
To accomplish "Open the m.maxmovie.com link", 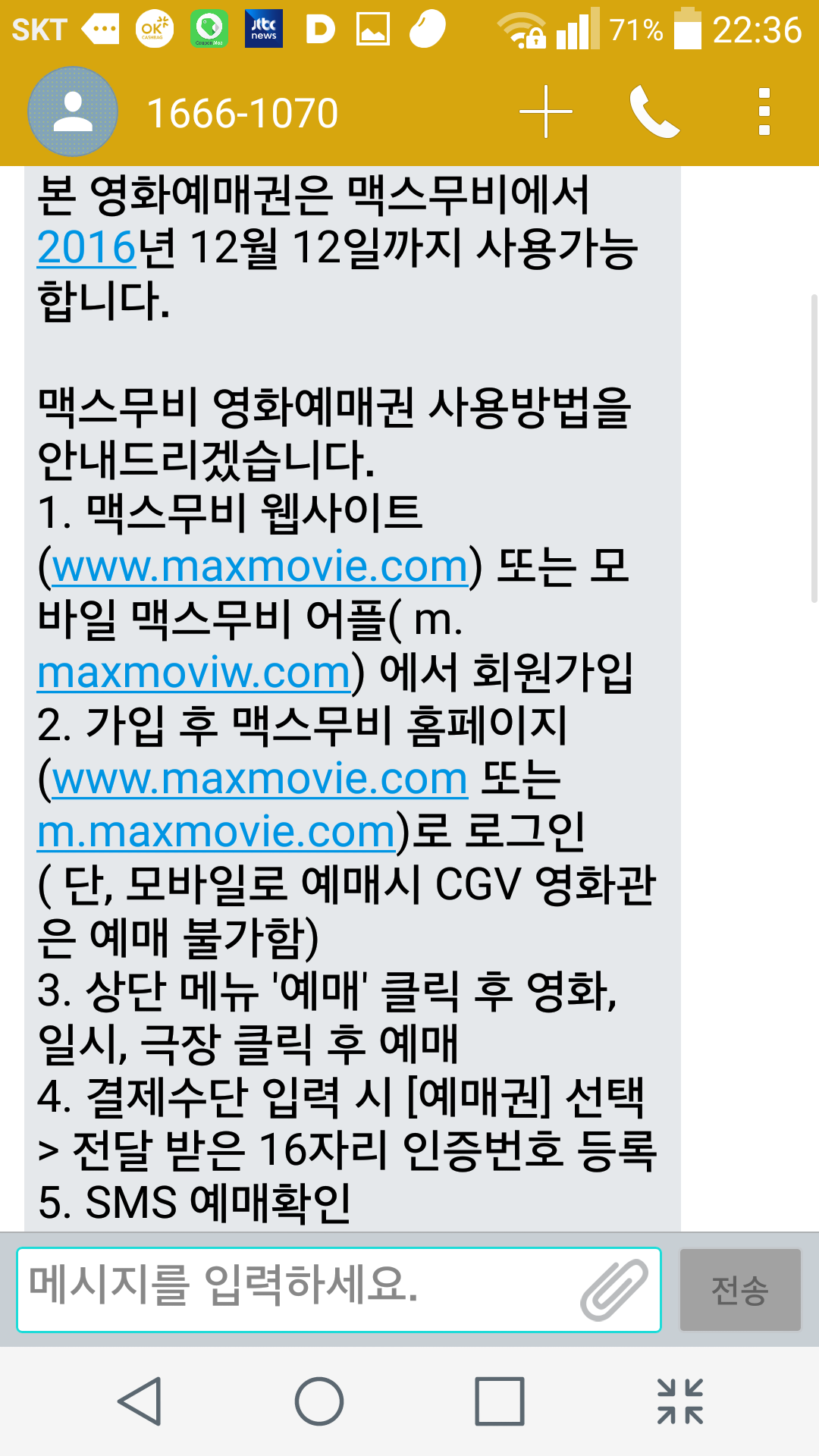I will click(216, 832).
